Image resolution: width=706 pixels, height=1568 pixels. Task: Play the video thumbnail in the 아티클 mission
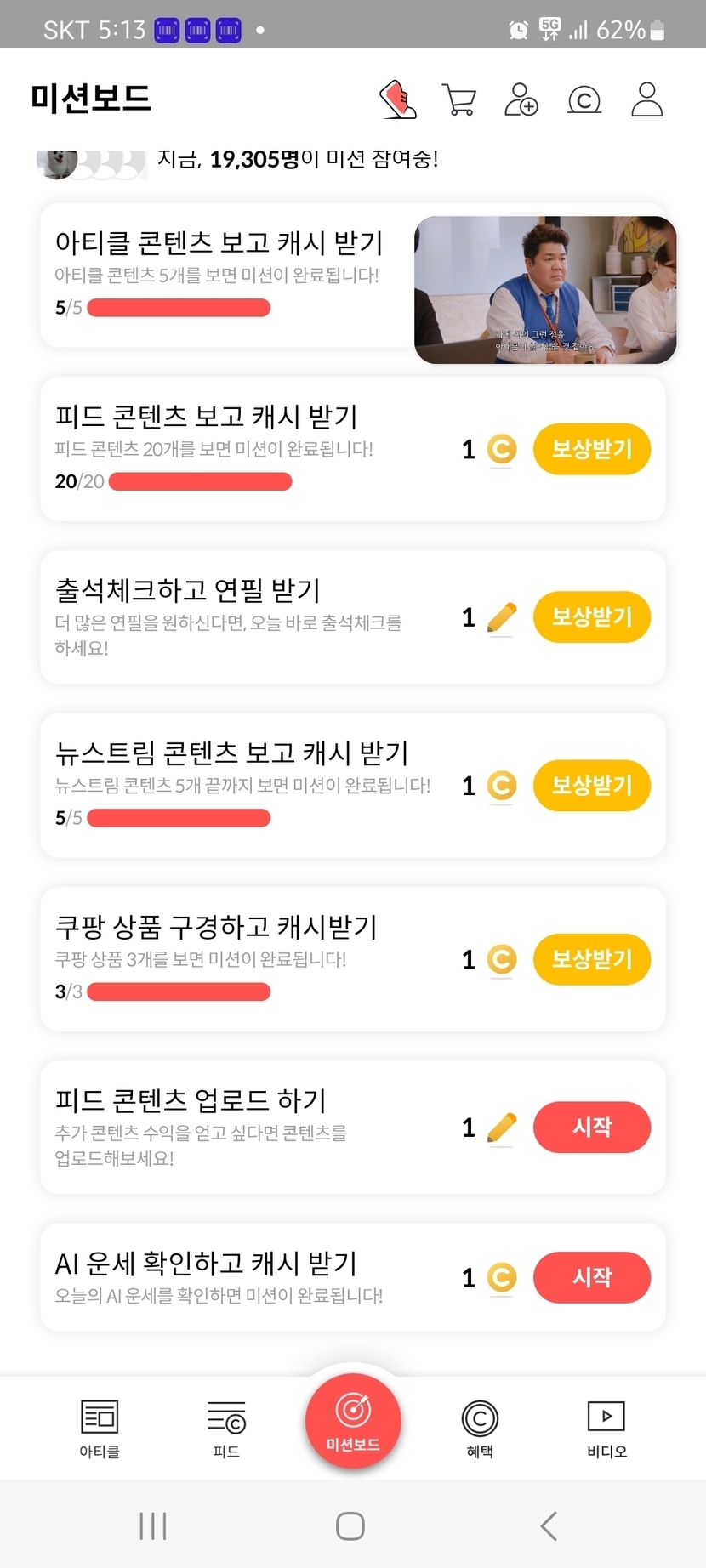[x=545, y=290]
